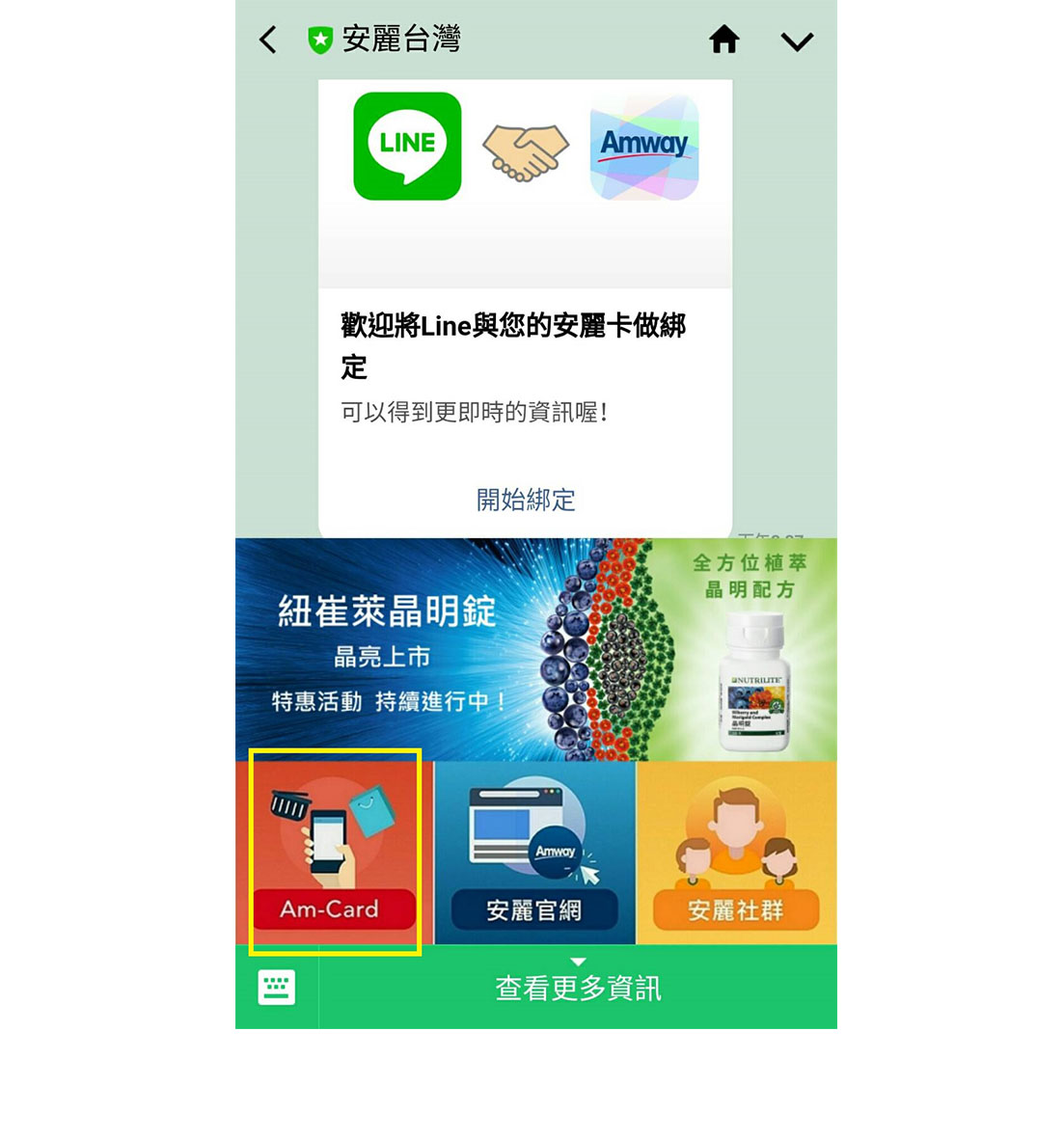Tap the home icon in the header

pyautogui.click(x=723, y=40)
